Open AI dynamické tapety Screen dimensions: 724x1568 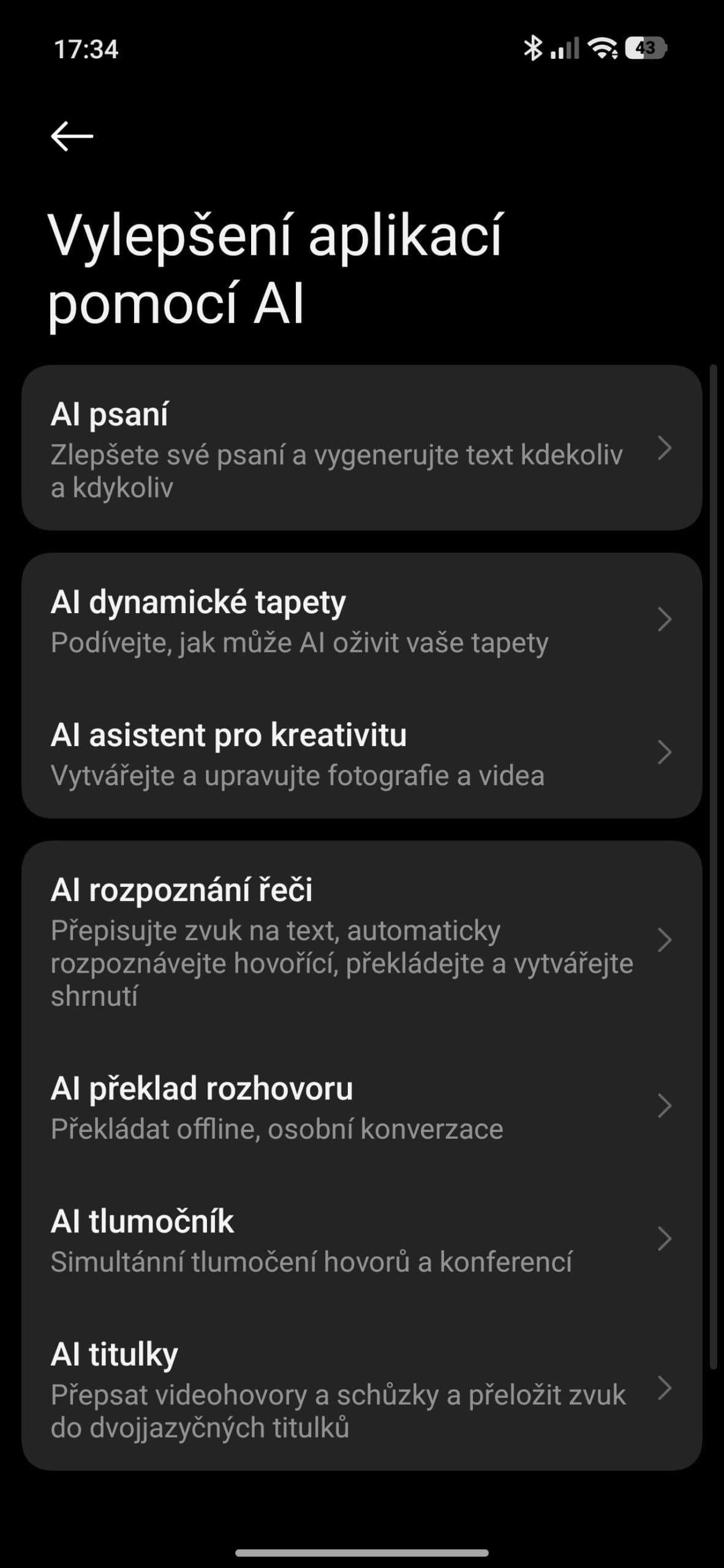pos(361,620)
